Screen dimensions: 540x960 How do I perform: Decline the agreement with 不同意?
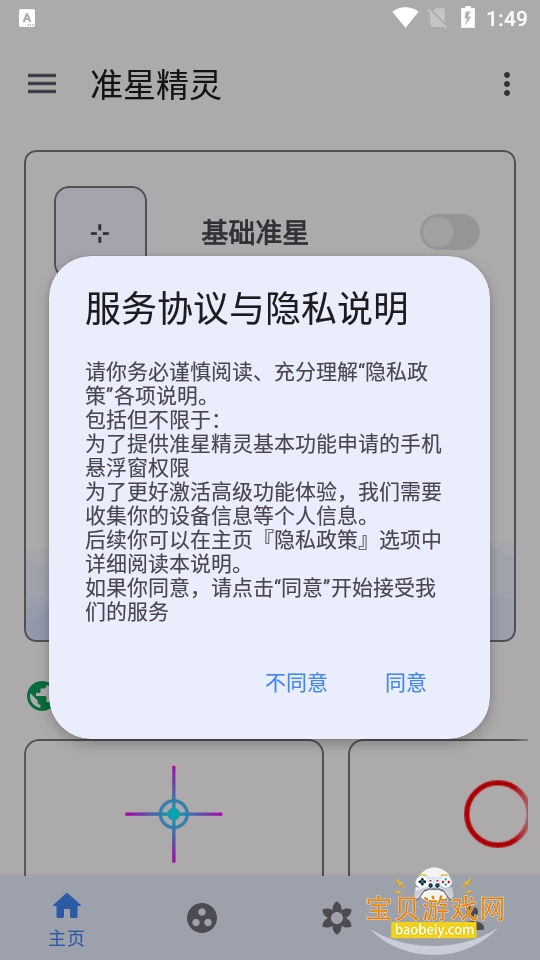click(x=296, y=683)
